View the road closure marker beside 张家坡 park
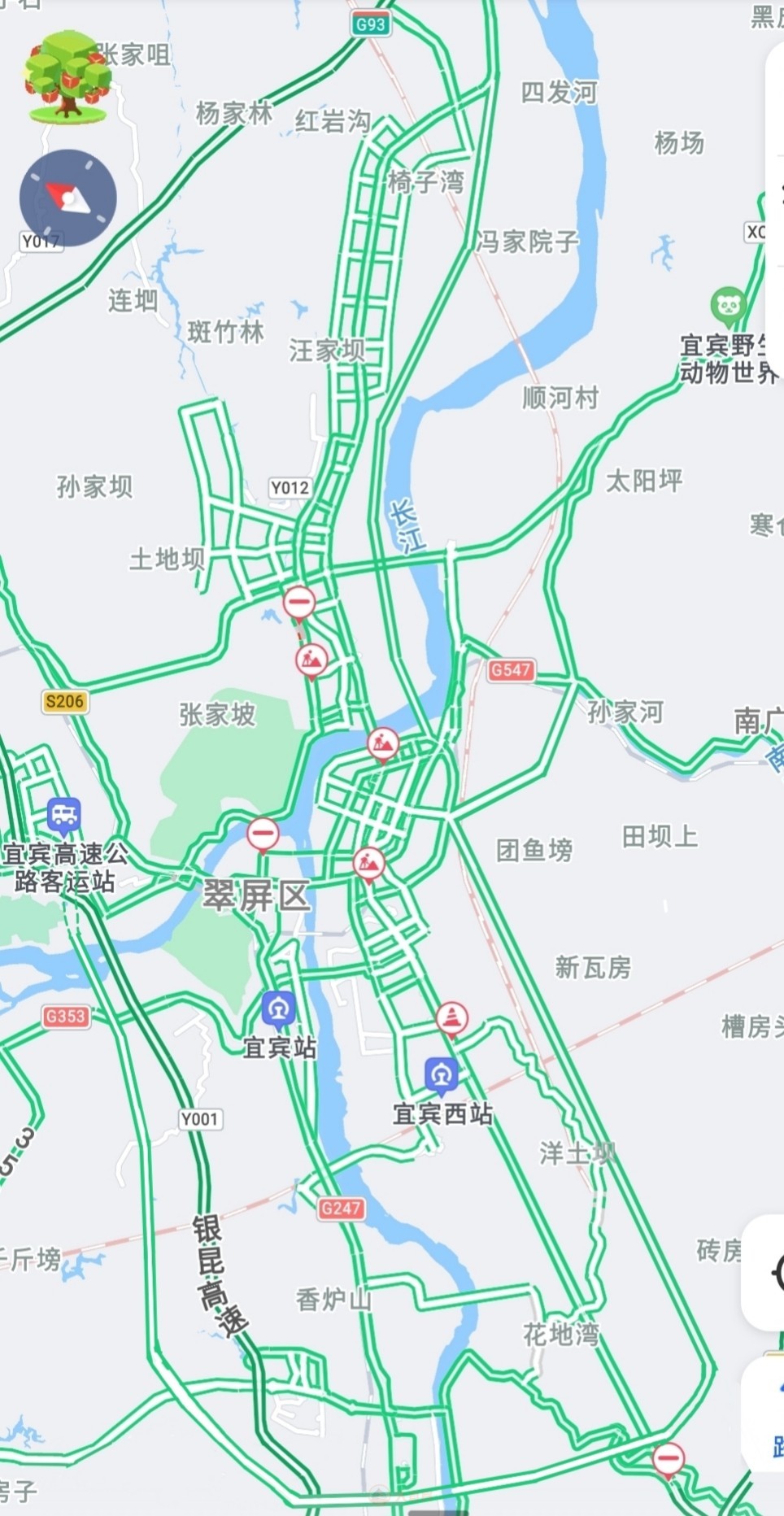Viewport: 784px width, 1516px height. click(x=263, y=834)
